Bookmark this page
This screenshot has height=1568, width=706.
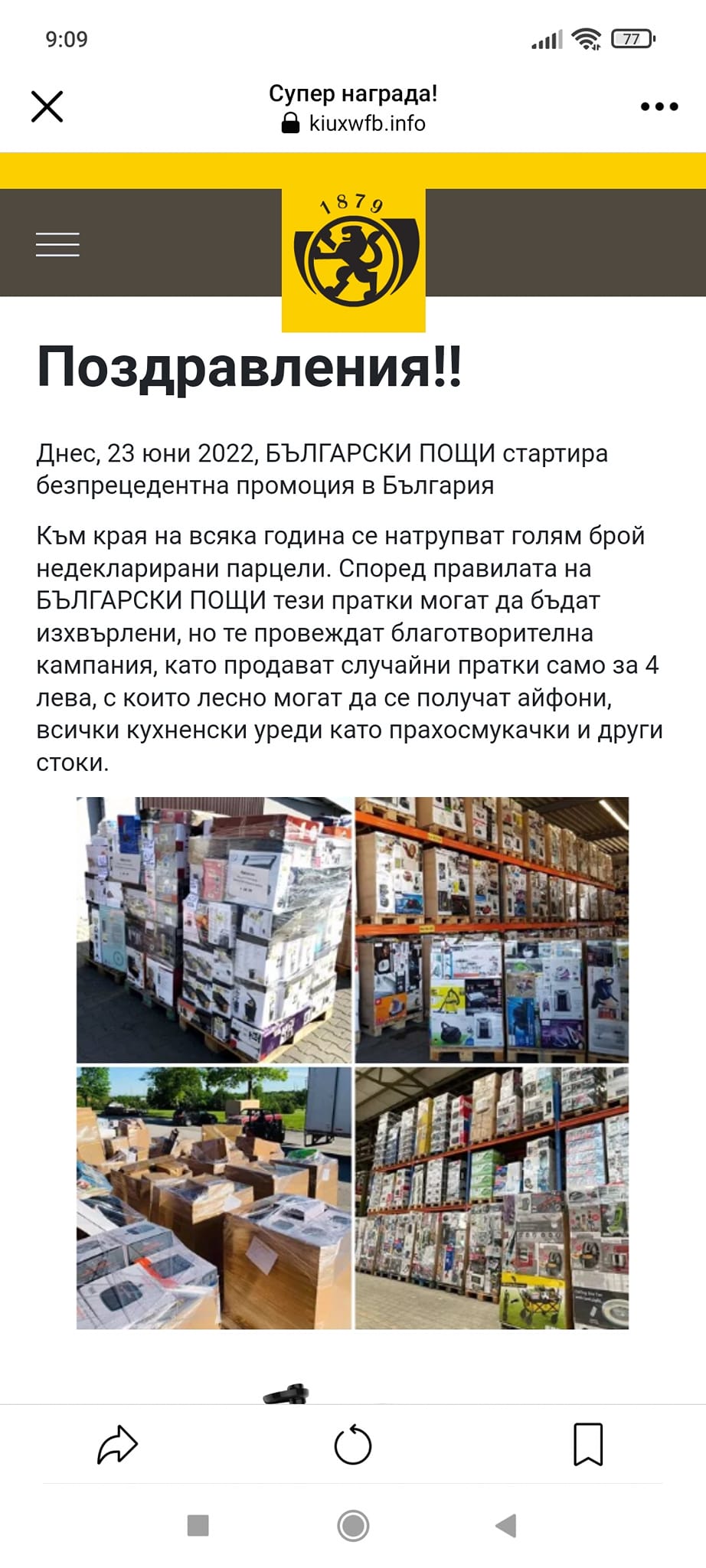588,1444
